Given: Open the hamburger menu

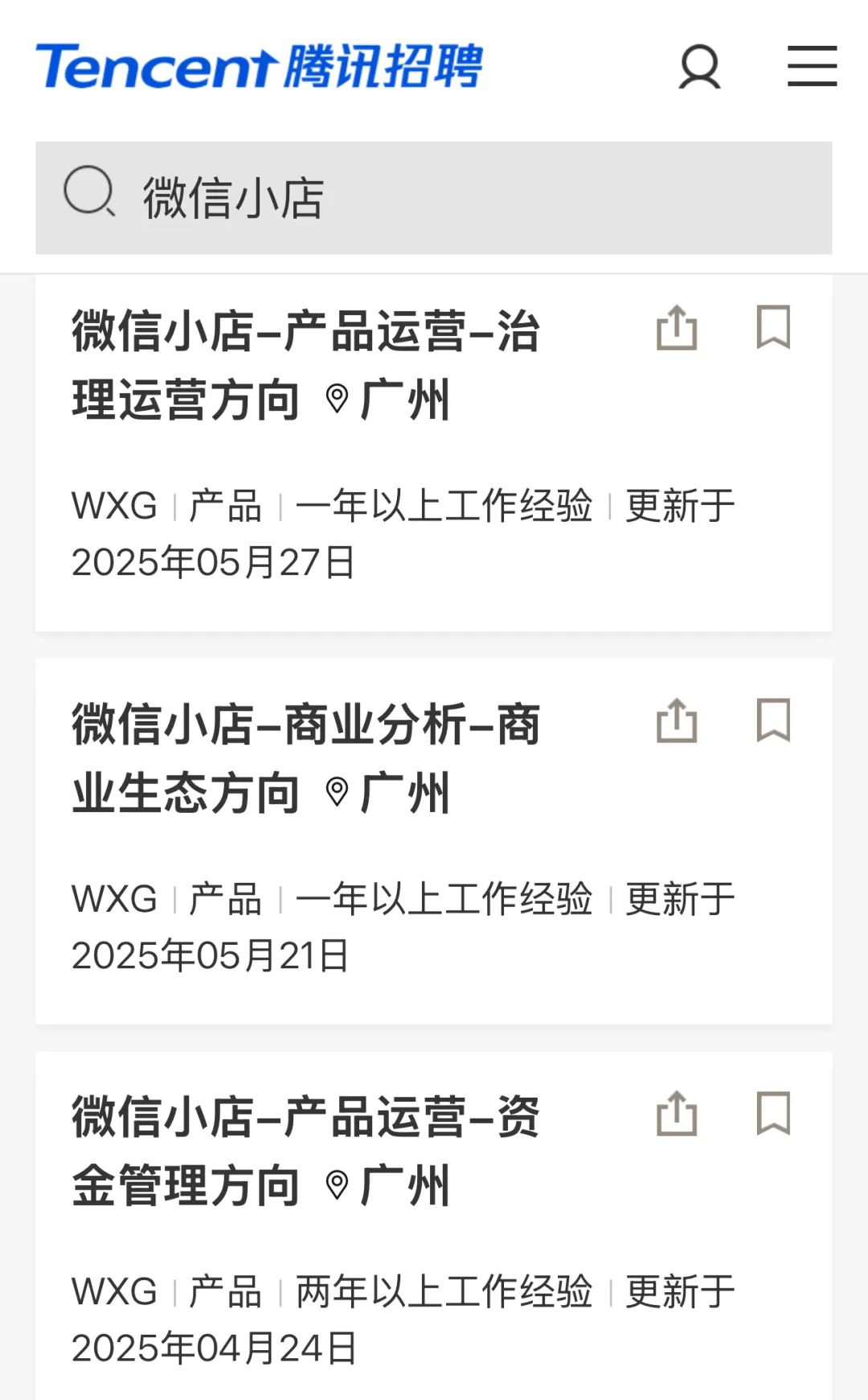Looking at the screenshot, I should pos(812,66).
